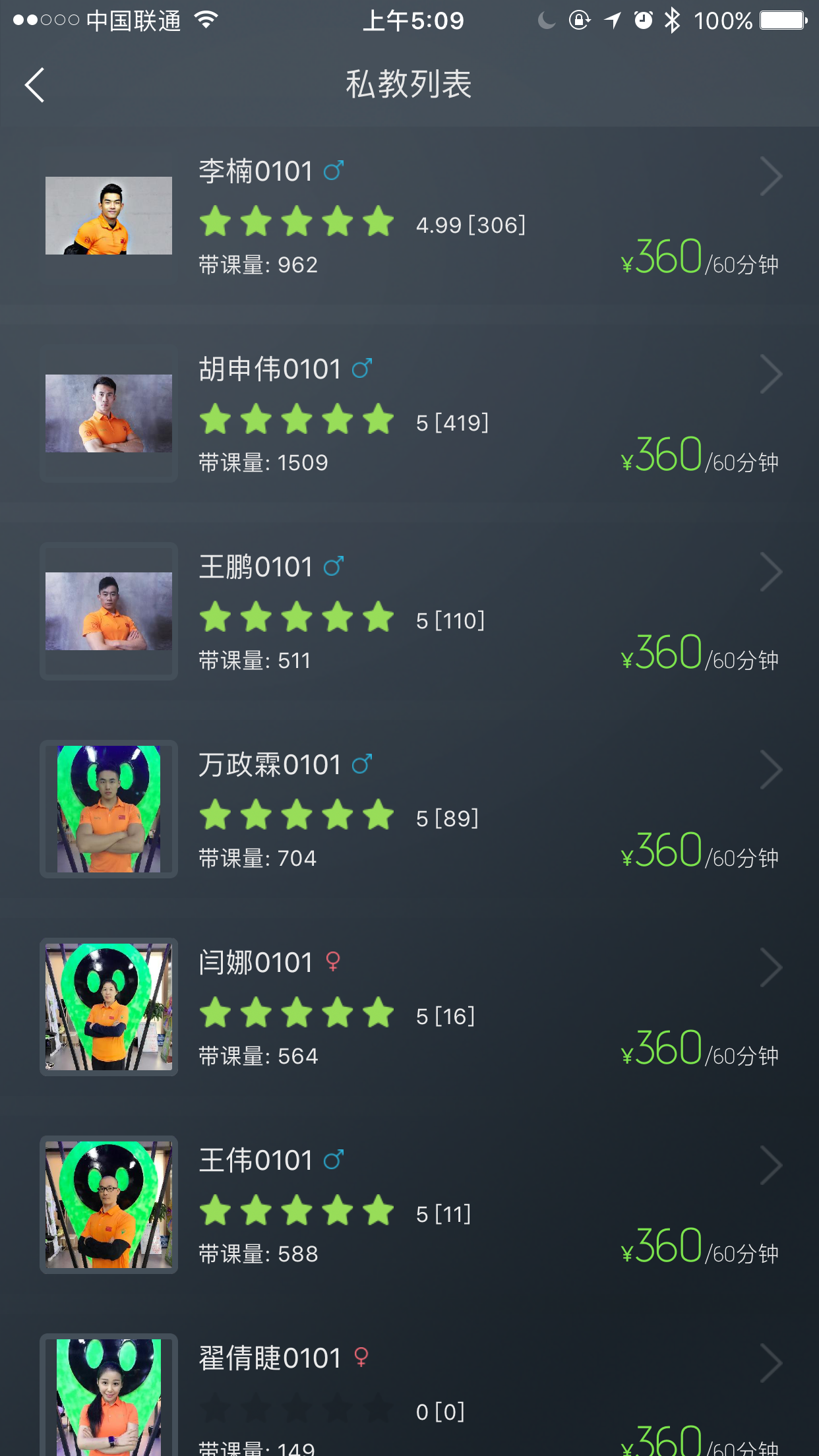Tap the row for female coach 闫娜0101
The width and height of the screenshot is (819, 1456).
coord(409,1008)
